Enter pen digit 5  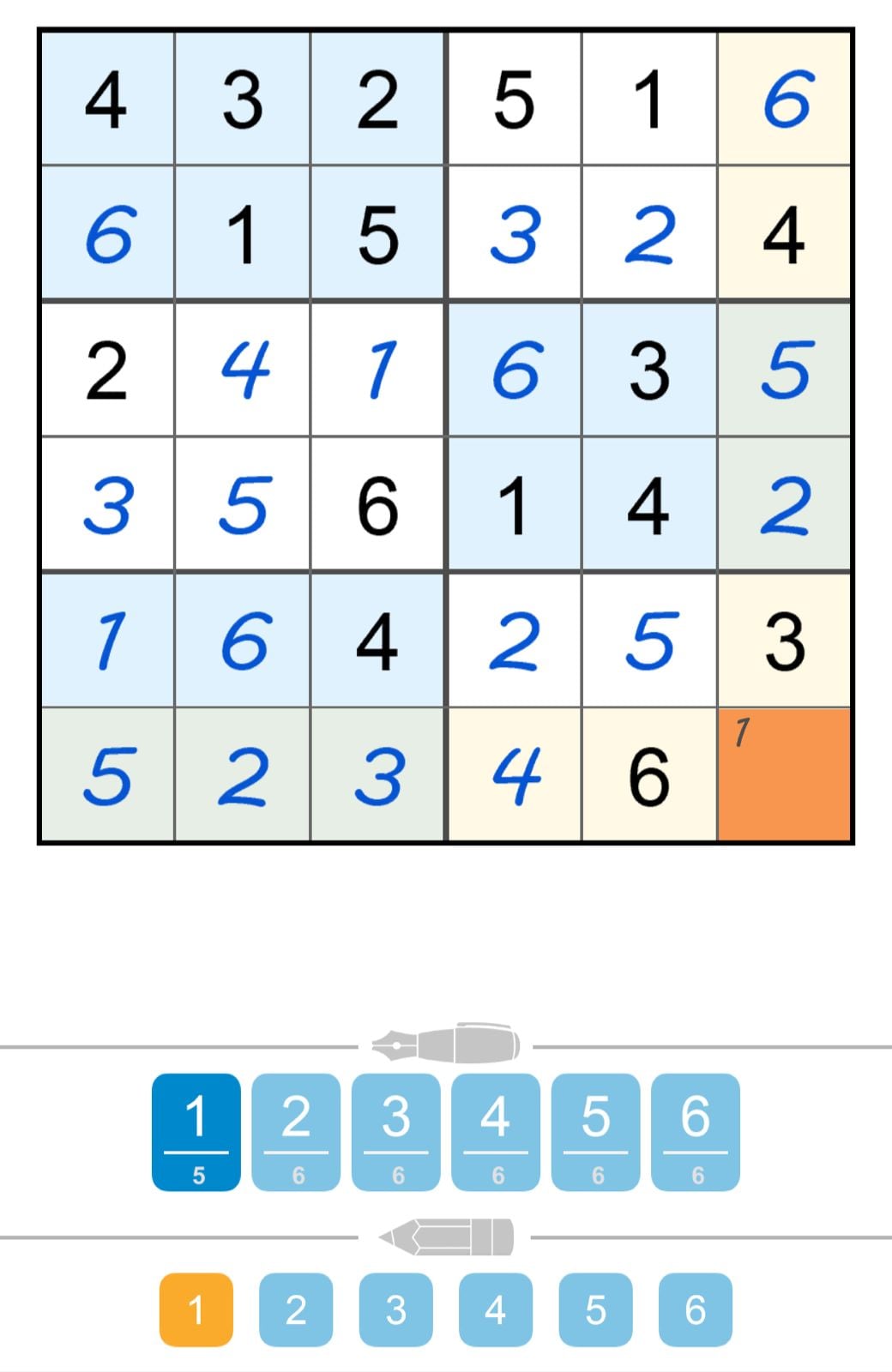click(x=595, y=1131)
